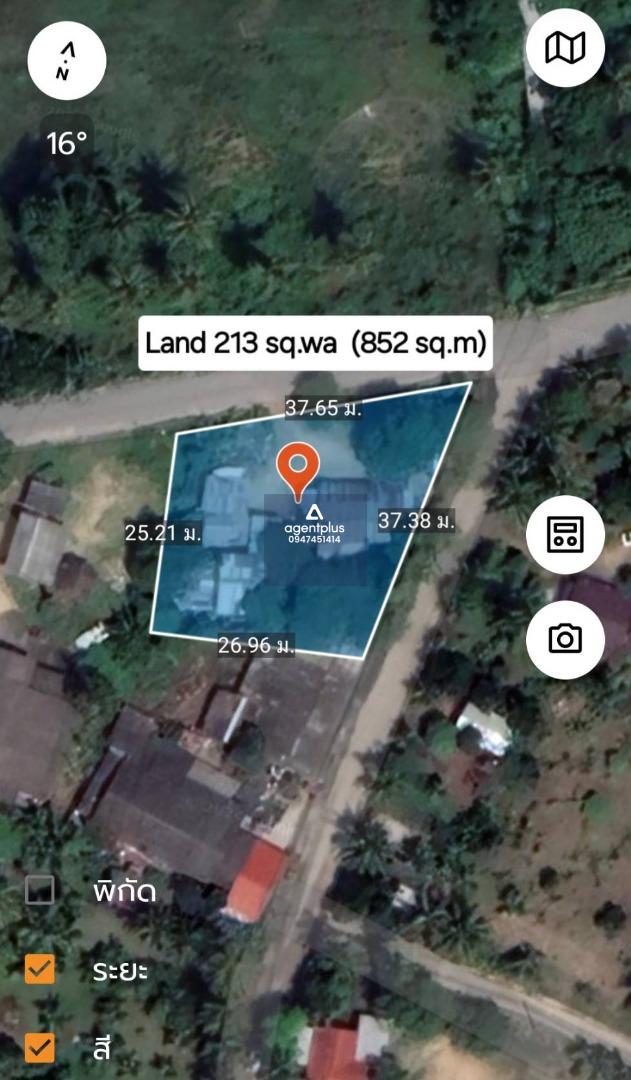Capture the map with the camera button
Viewport: 631px width, 1080px height.
tap(565, 639)
